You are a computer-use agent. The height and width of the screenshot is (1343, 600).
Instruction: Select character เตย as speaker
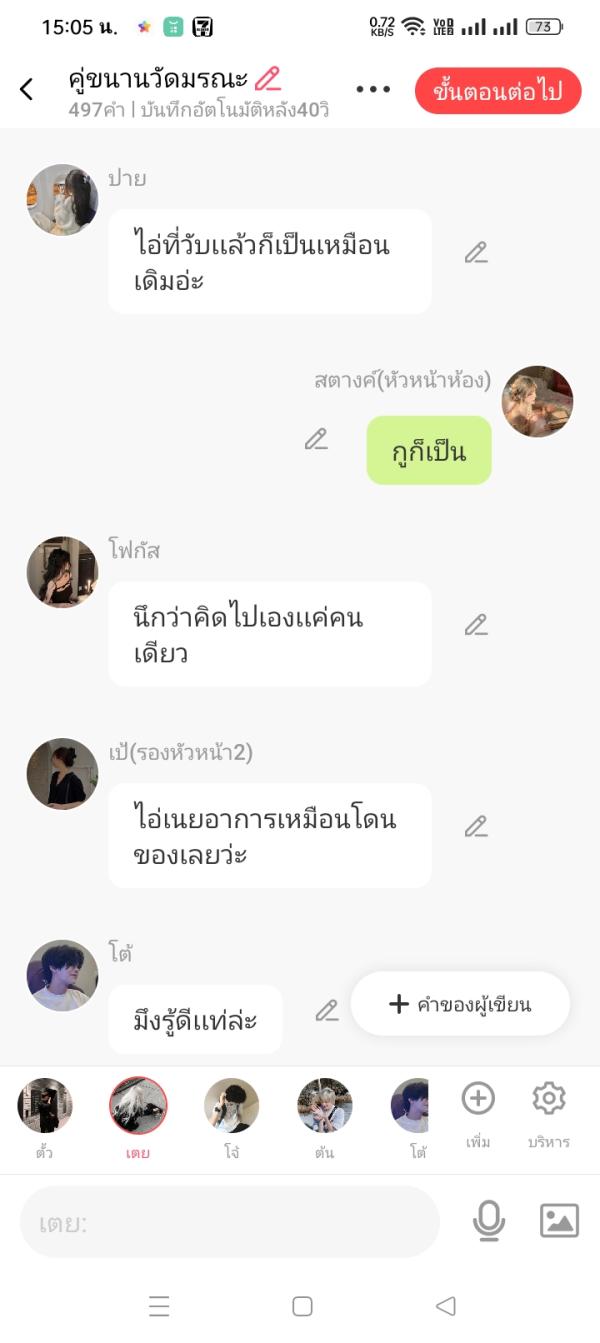coord(138,1107)
